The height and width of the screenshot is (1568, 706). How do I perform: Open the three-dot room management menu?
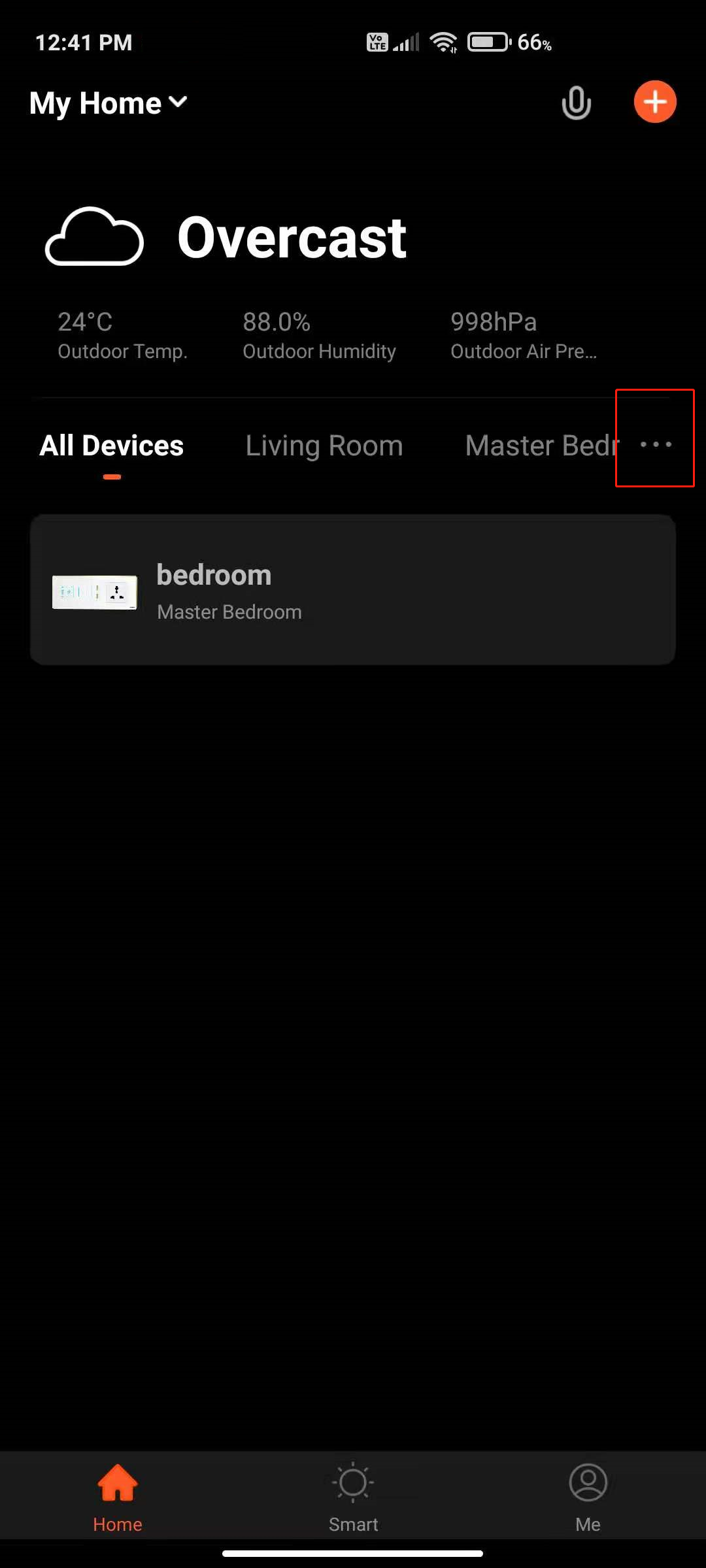[x=656, y=444]
